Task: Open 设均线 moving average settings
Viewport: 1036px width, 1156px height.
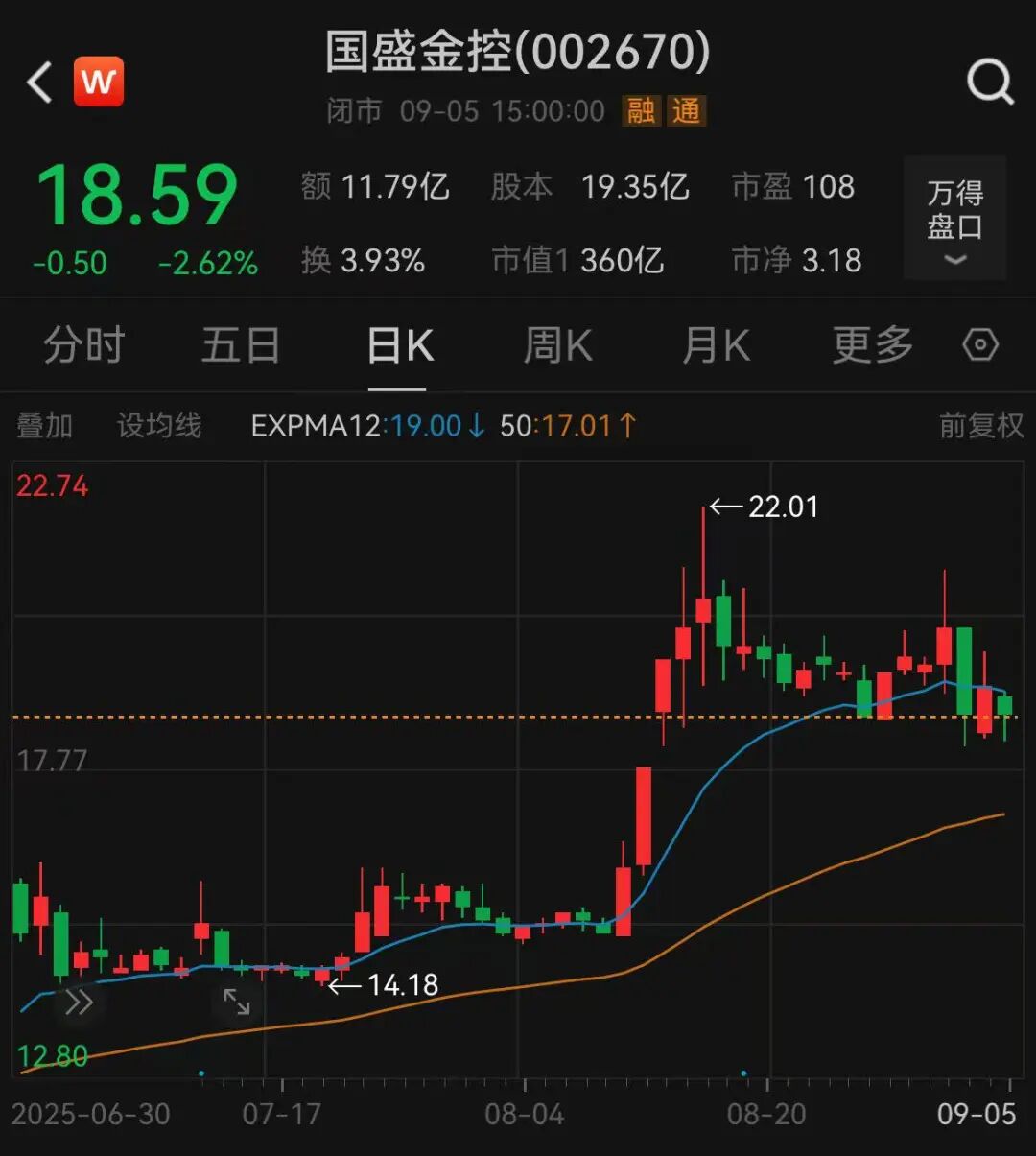Action: pyautogui.click(x=159, y=425)
